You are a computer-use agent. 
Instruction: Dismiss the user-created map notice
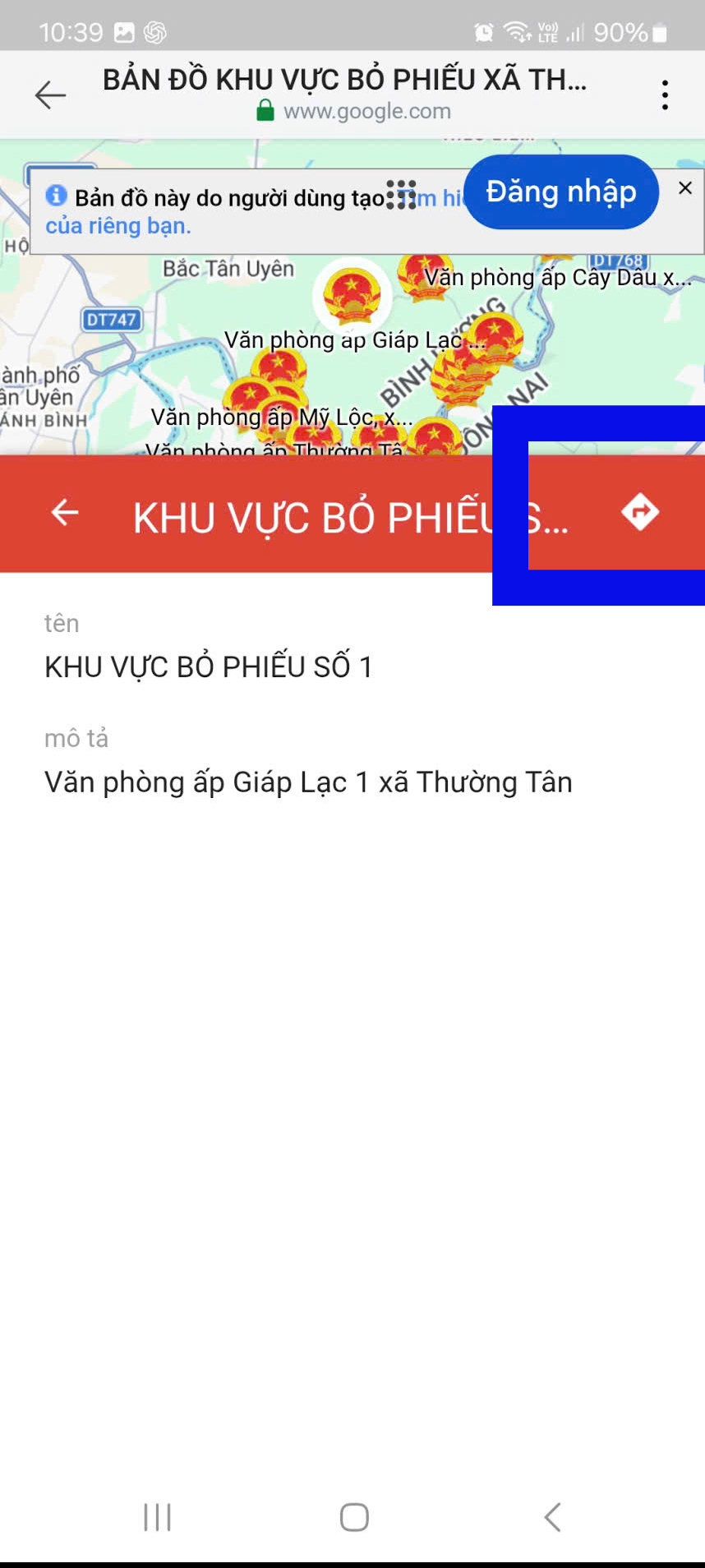click(685, 188)
